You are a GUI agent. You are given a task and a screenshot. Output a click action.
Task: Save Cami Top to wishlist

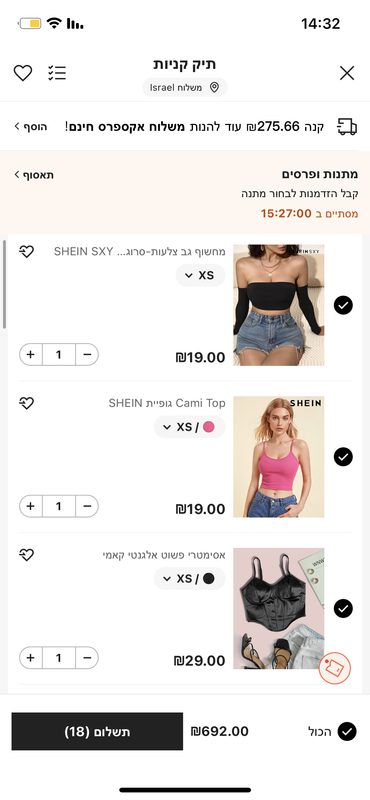[x=27, y=403]
